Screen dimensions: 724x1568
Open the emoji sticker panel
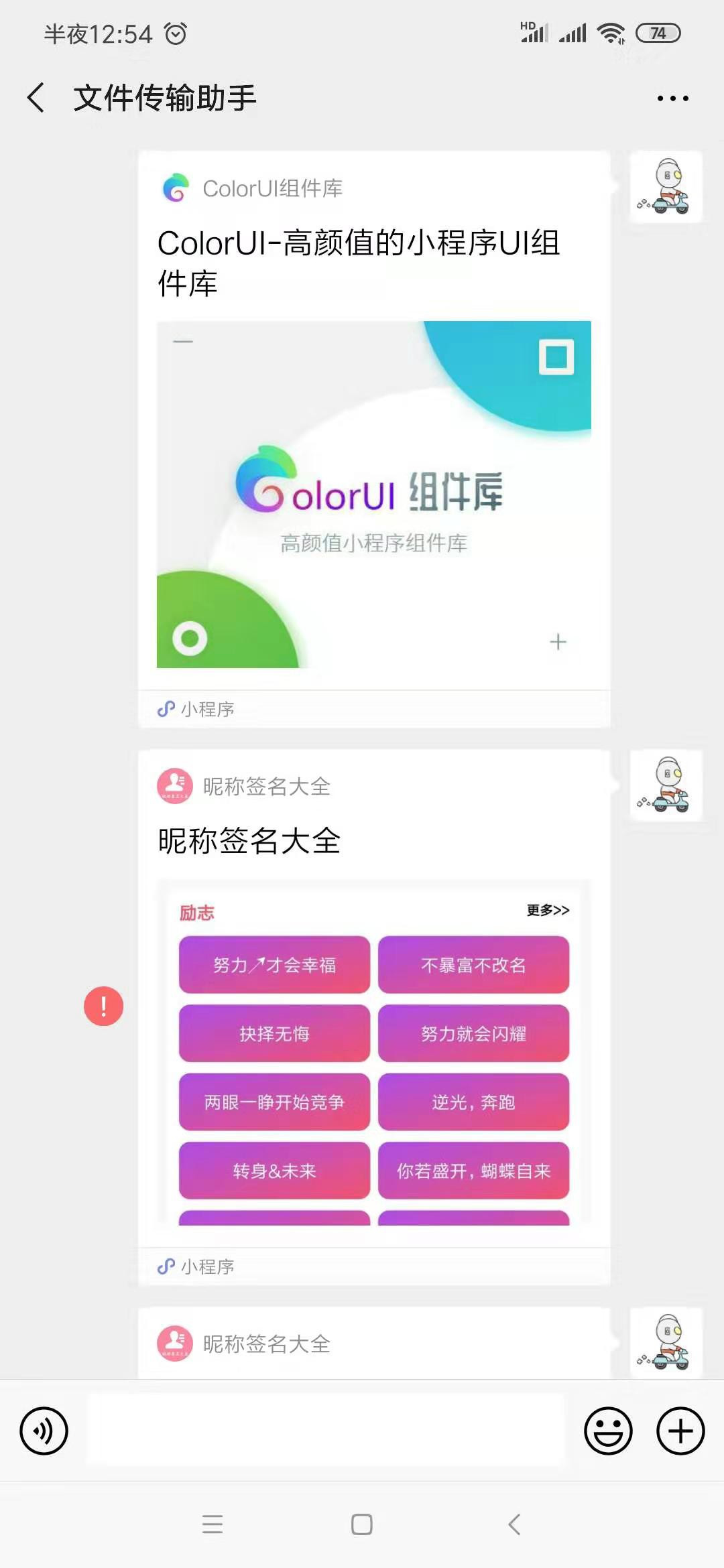[x=608, y=1431]
